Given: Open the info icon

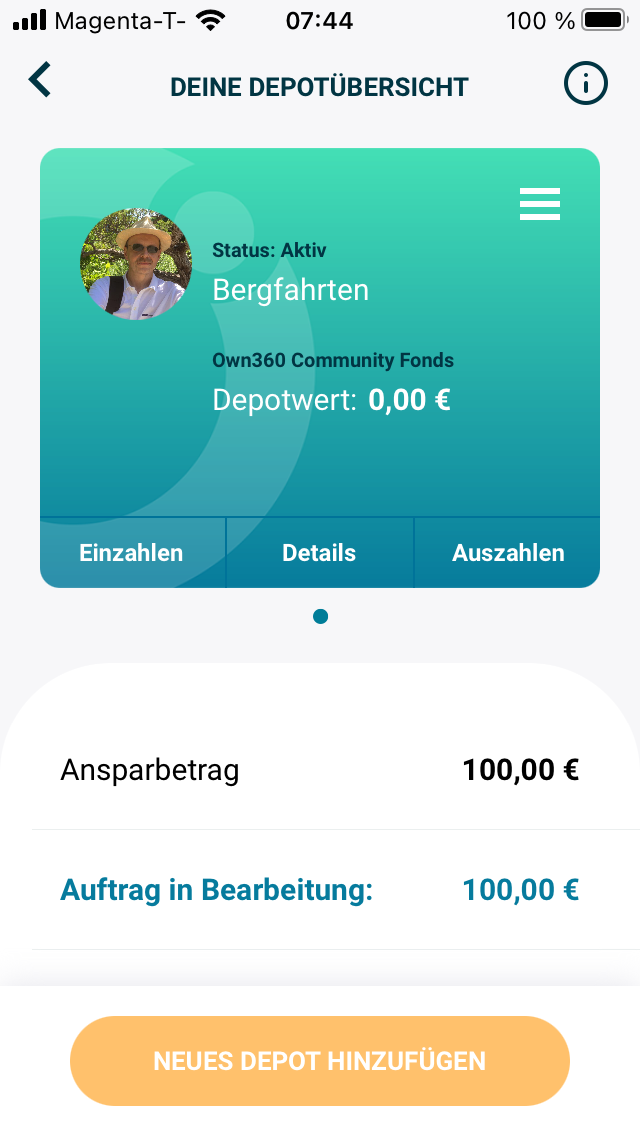Looking at the screenshot, I should pyautogui.click(x=585, y=84).
